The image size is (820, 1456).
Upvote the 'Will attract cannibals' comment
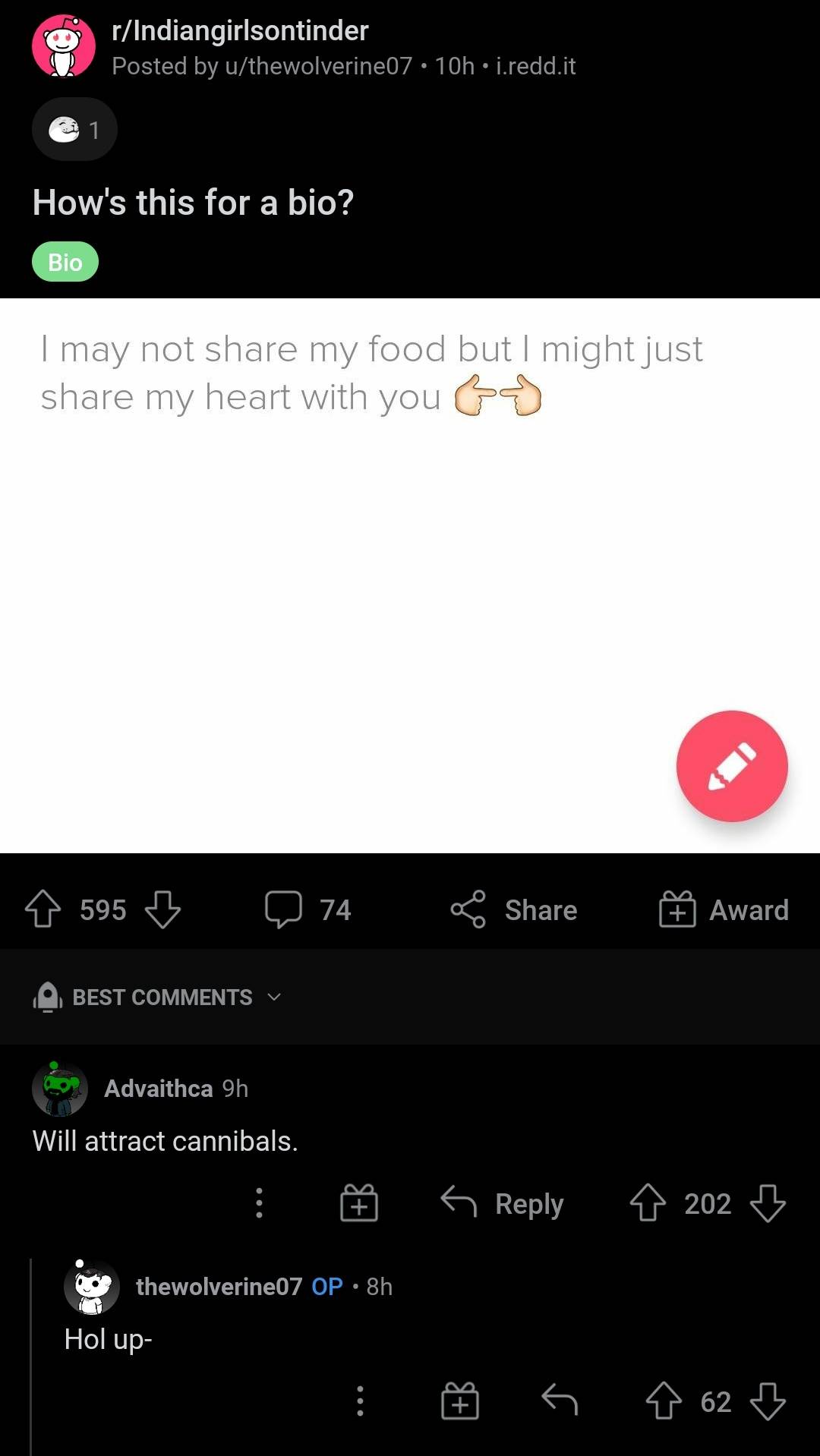click(648, 1204)
